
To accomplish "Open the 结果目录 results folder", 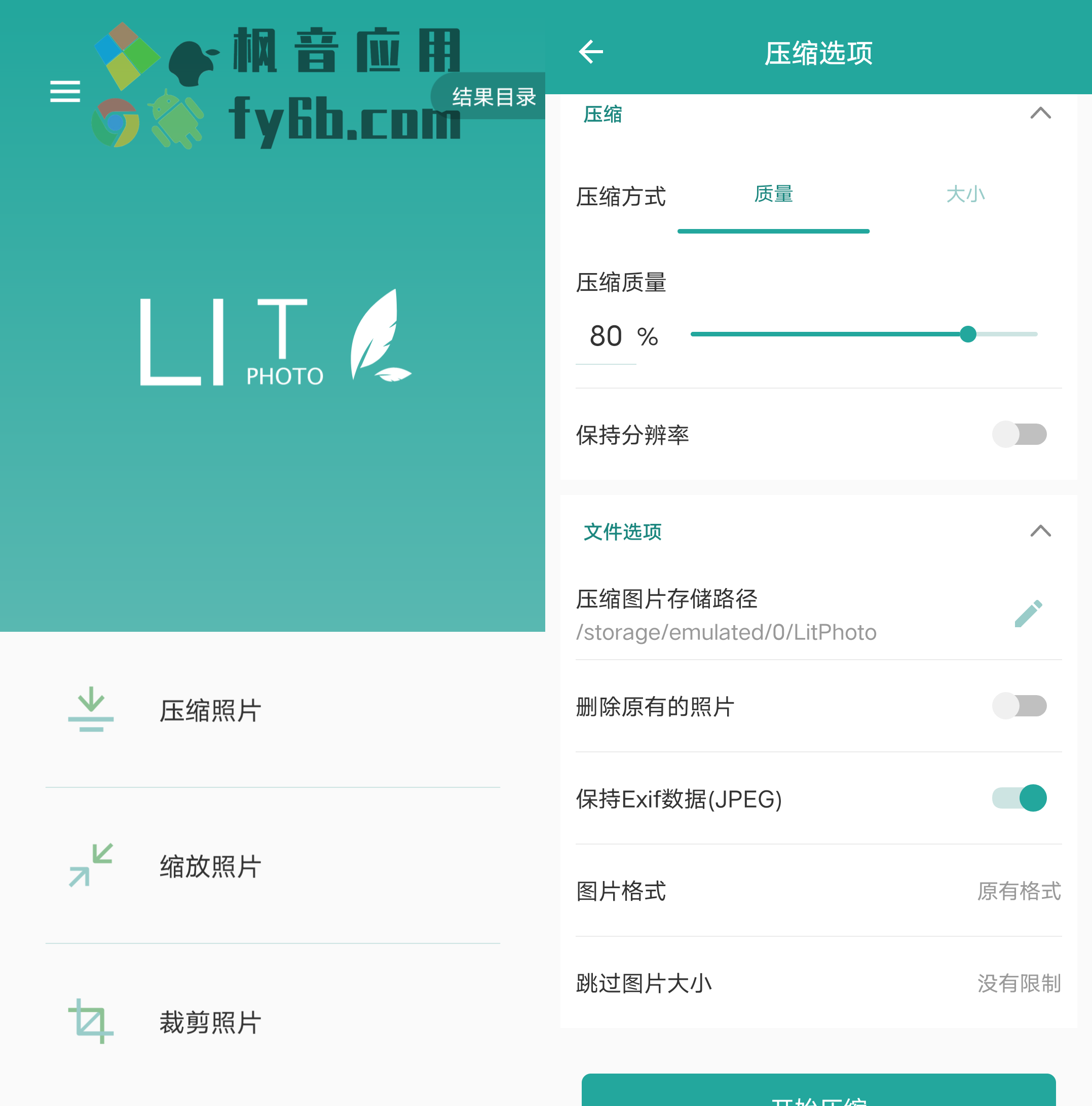I will click(x=493, y=96).
